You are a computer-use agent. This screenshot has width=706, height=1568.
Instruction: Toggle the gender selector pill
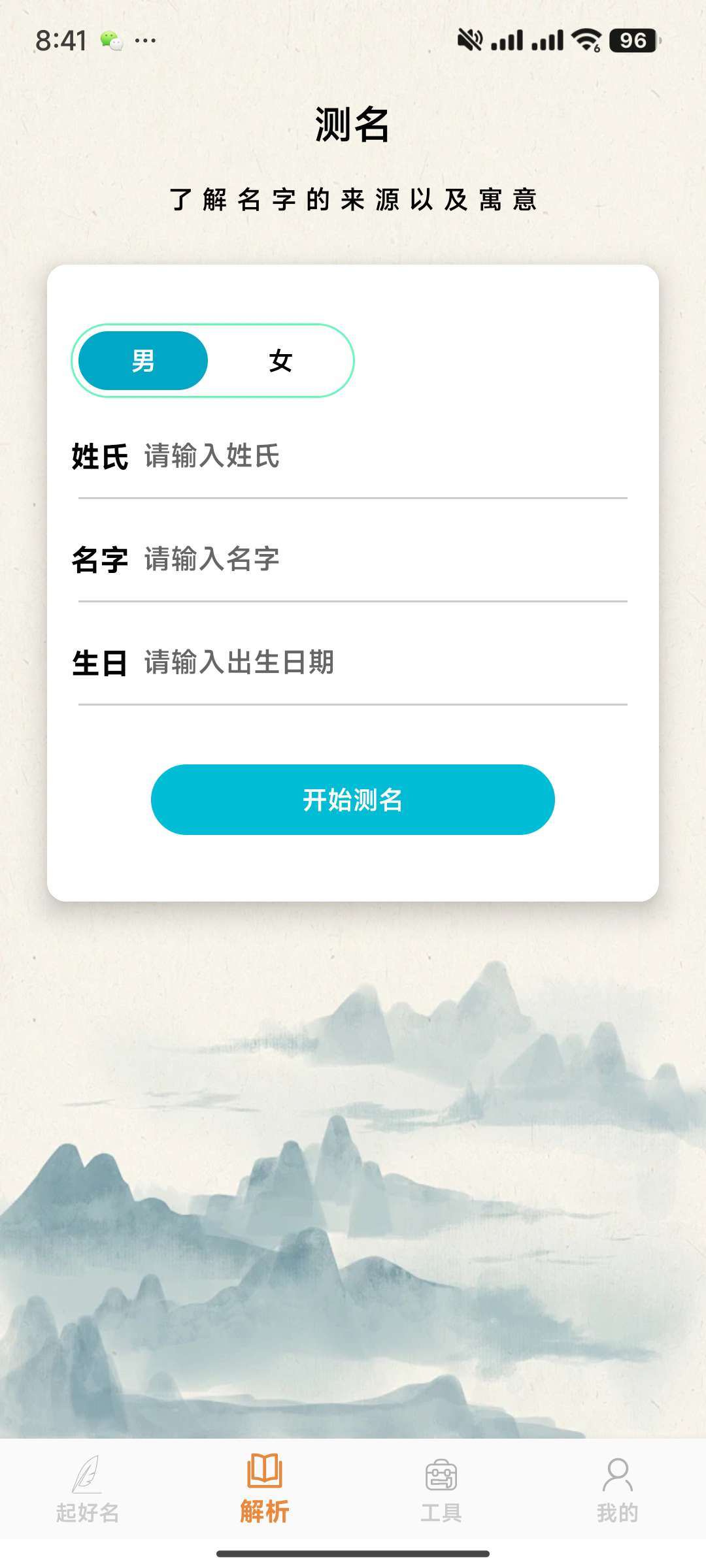pos(214,360)
